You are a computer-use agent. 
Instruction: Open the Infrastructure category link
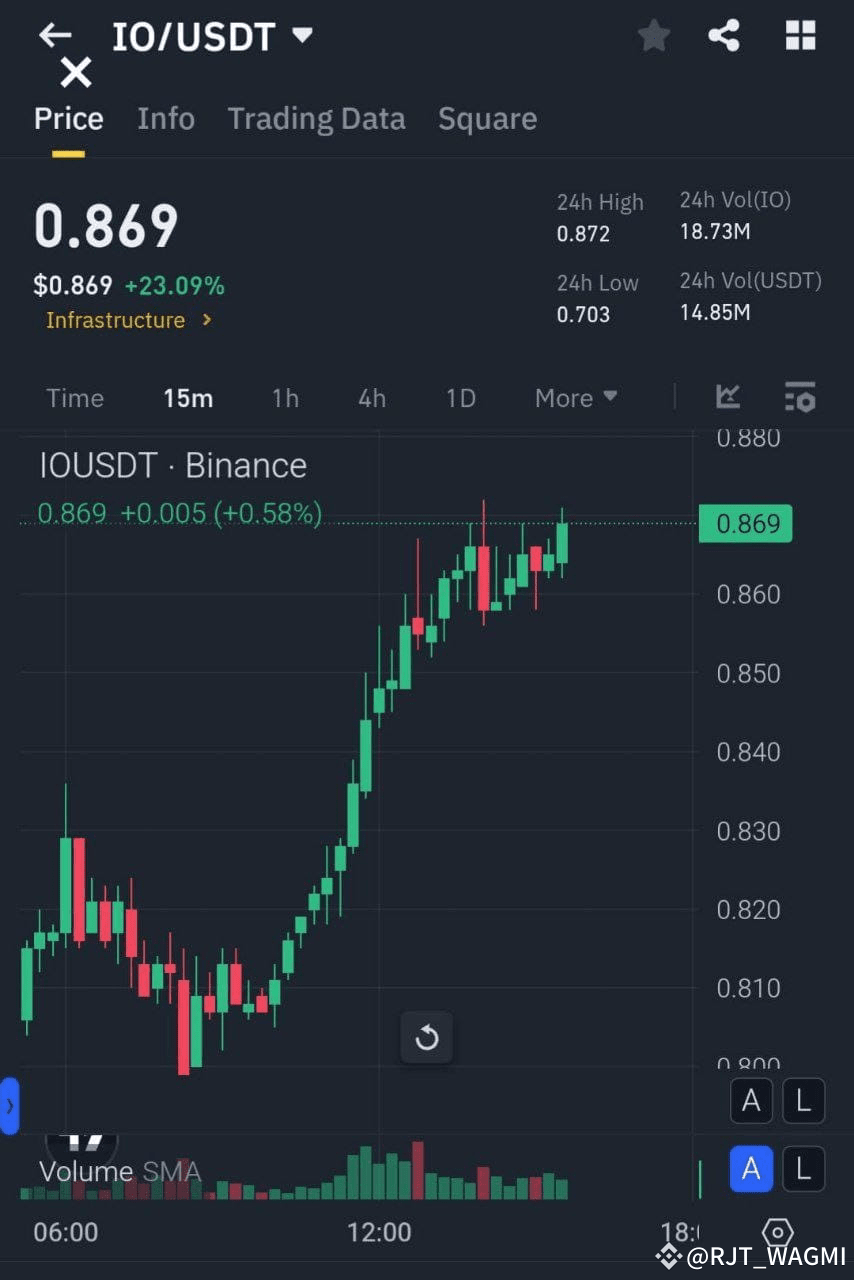point(128,320)
